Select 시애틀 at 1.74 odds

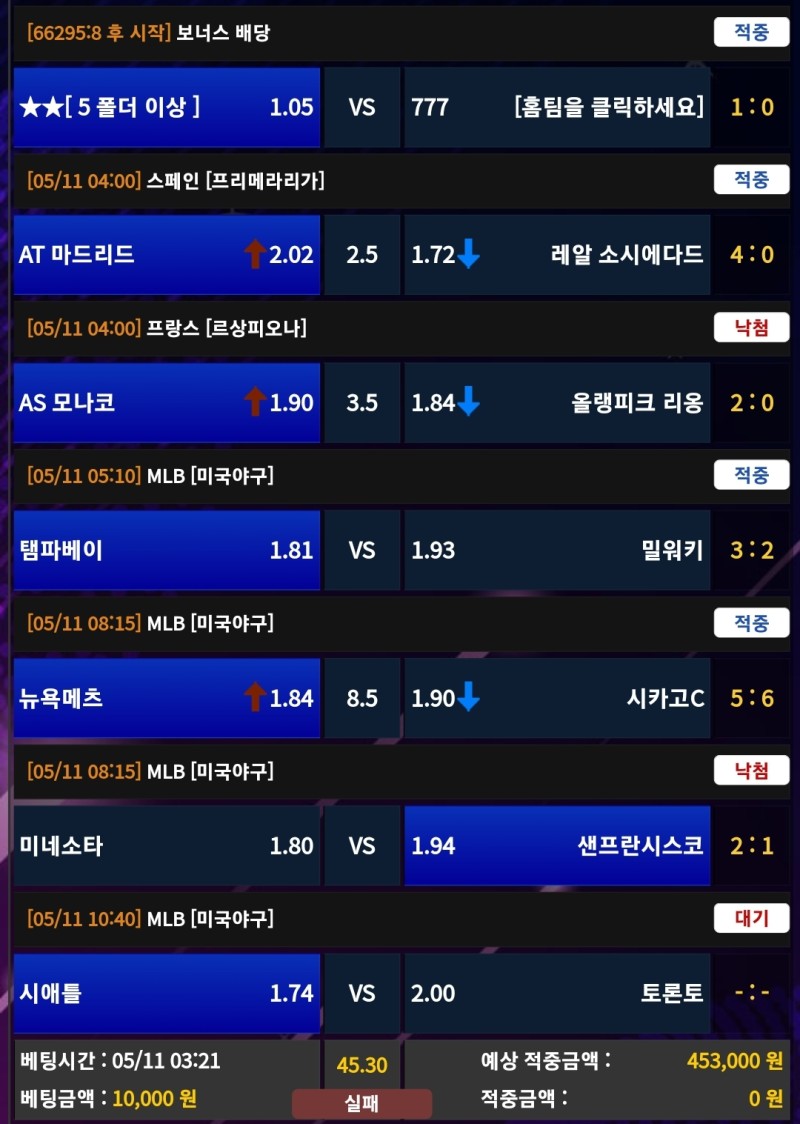[x=167, y=993]
